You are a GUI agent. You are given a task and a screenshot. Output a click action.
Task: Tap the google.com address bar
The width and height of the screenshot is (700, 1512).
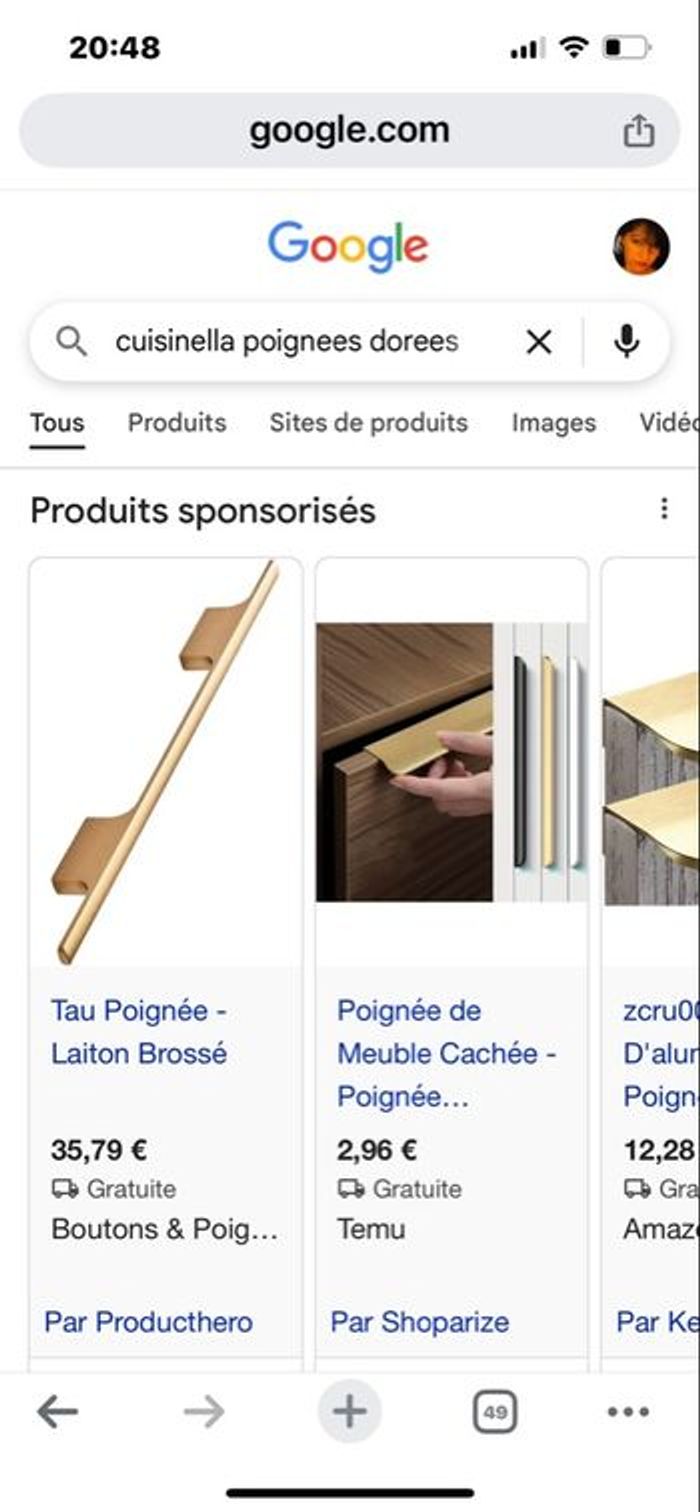pos(348,131)
